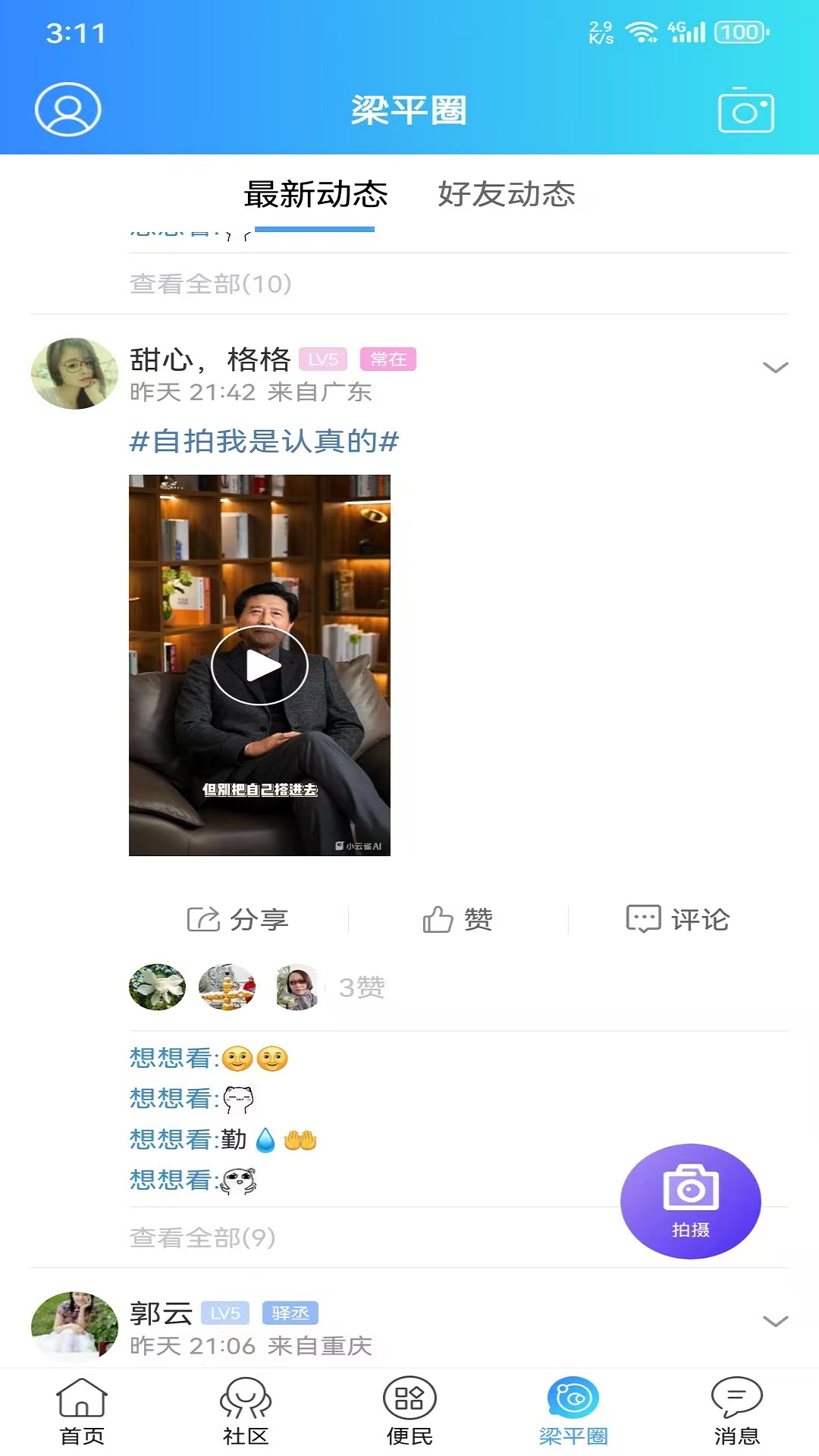
Task: Comment on 甜心，格格's post via 评论
Action: tap(678, 919)
